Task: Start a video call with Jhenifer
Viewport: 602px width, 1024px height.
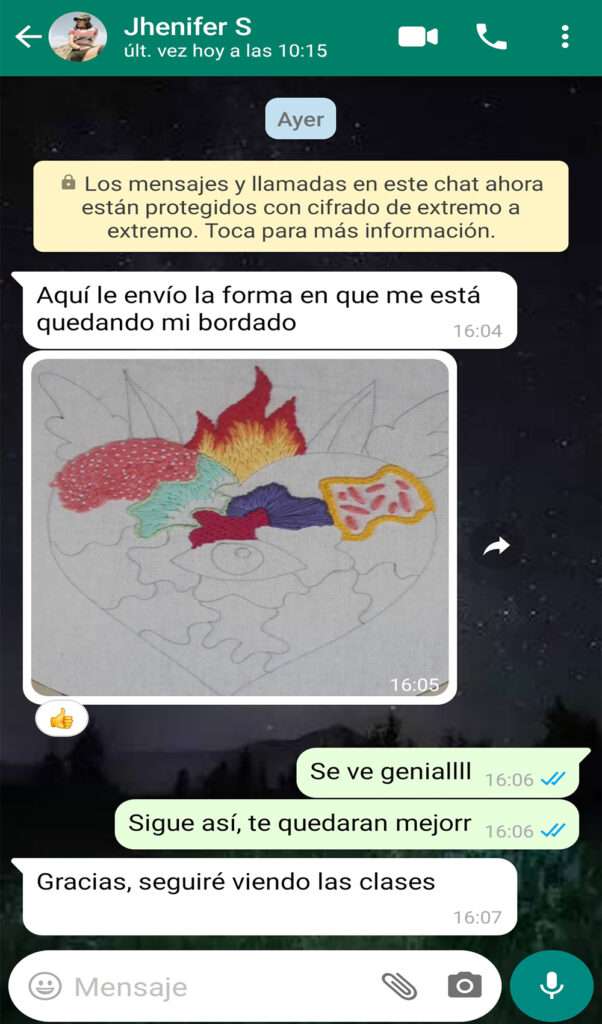Action: tap(418, 37)
